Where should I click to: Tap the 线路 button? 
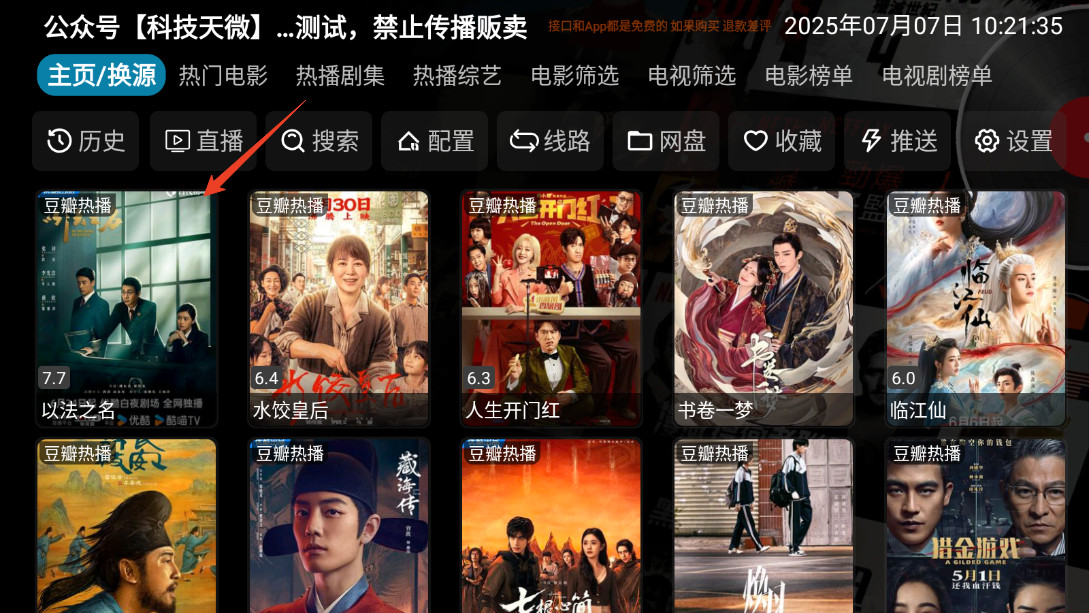click(x=550, y=141)
